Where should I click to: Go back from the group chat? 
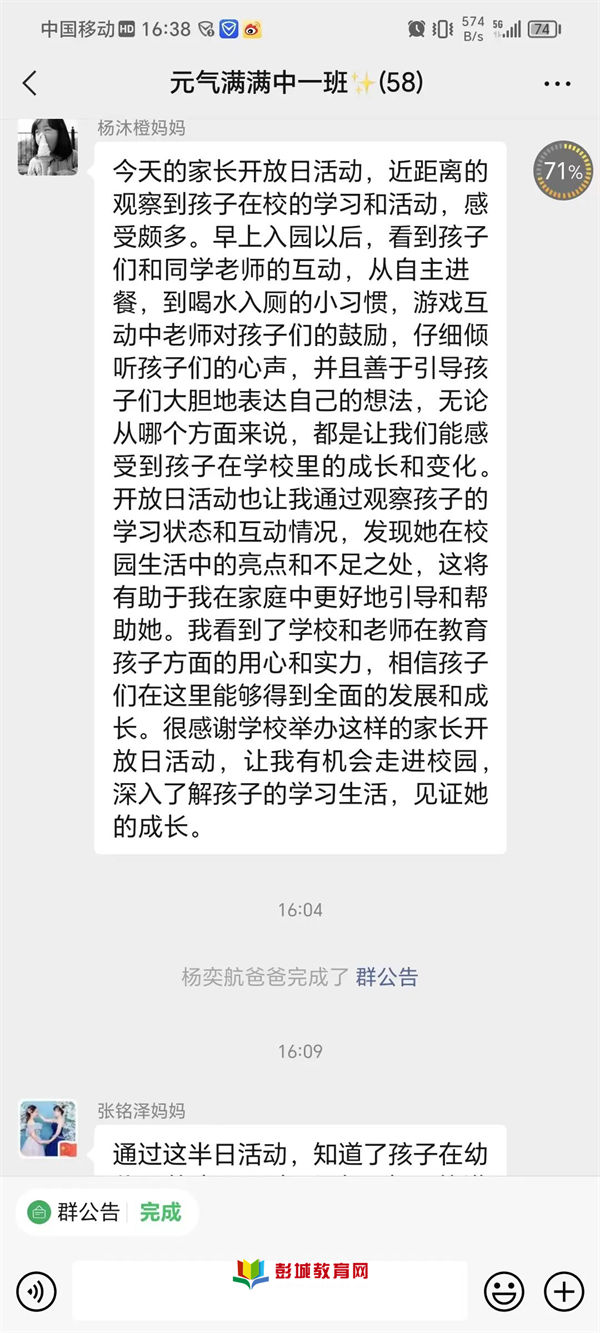[x=30, y=83]
